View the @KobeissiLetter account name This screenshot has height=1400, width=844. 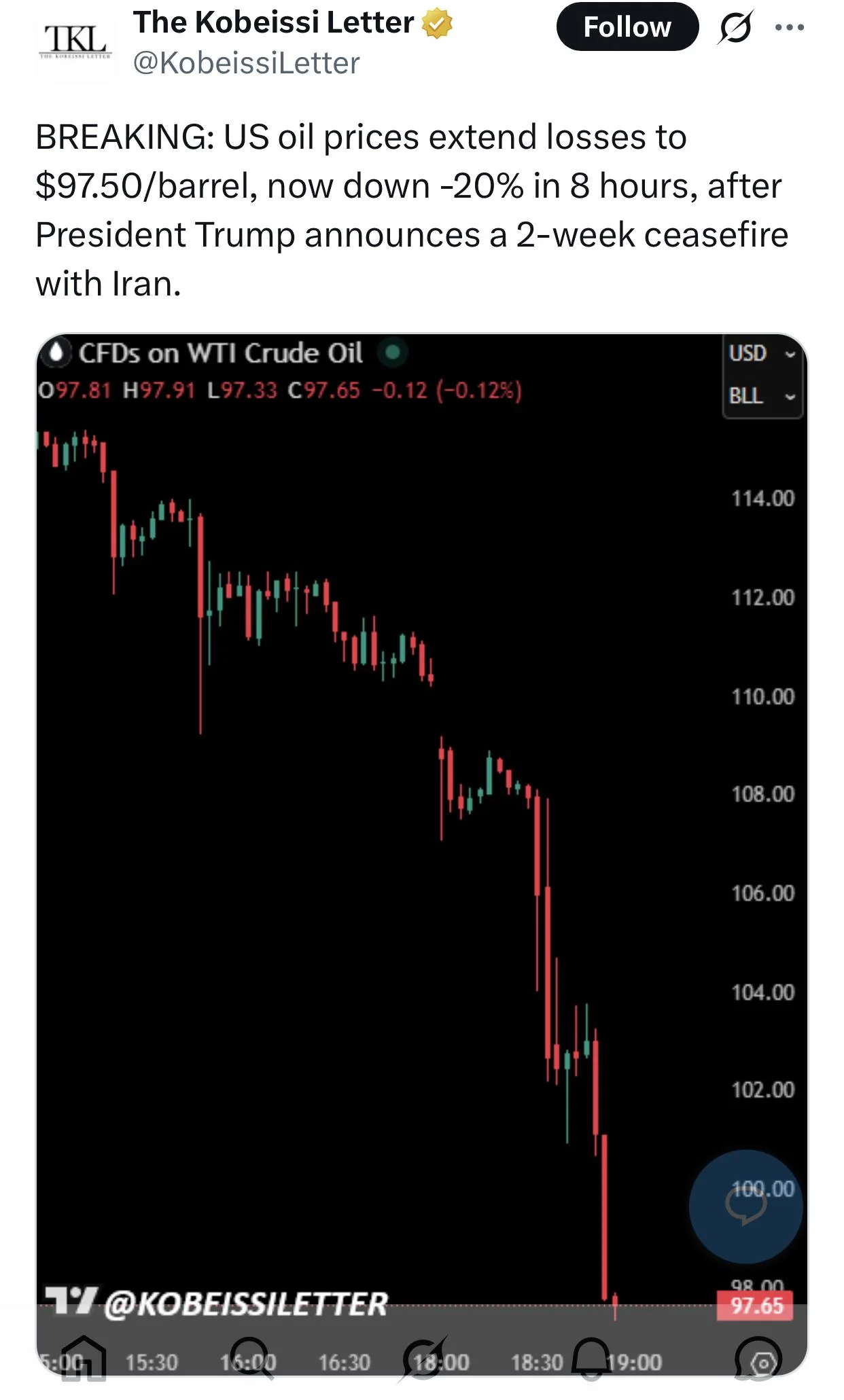coord(246,63)
